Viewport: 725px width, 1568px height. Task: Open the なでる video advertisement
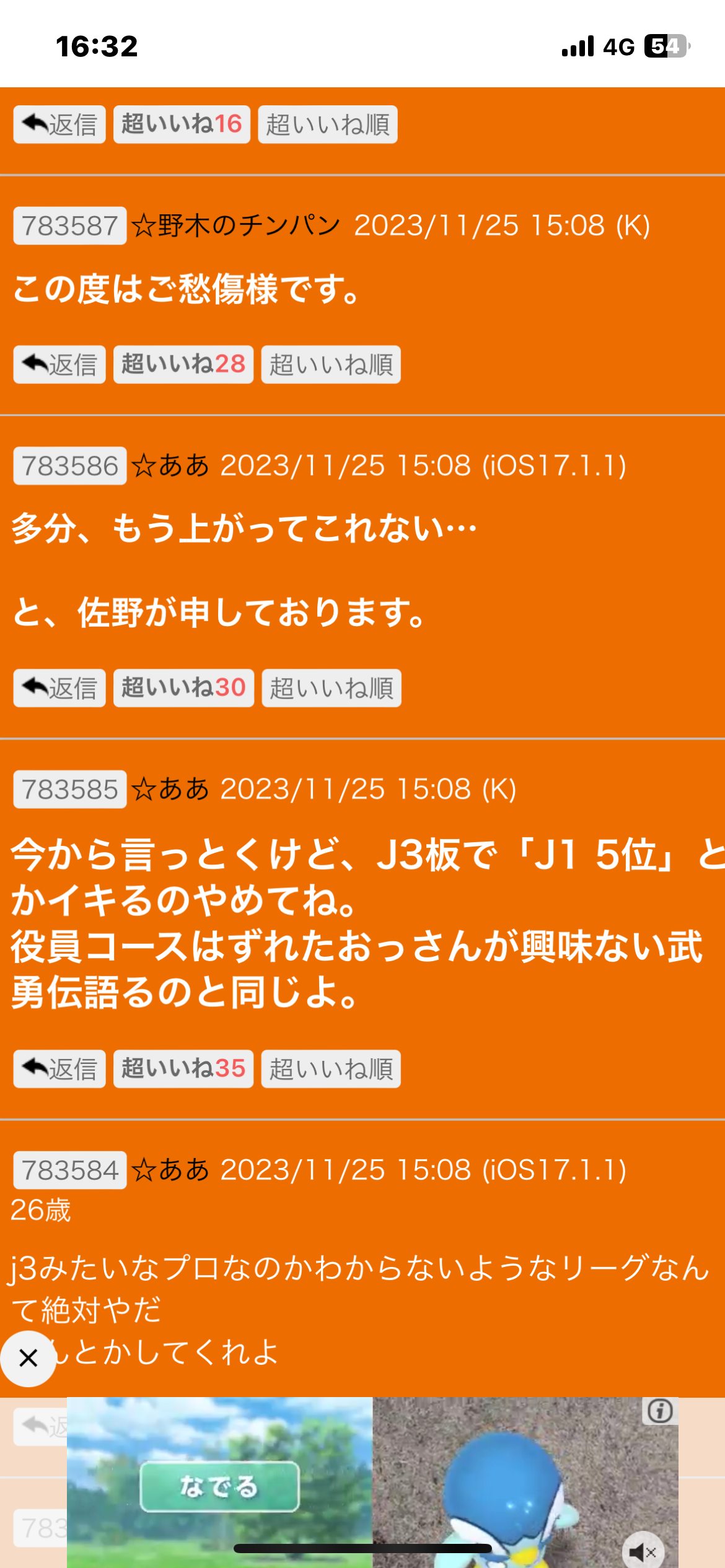coord(220,1486)
